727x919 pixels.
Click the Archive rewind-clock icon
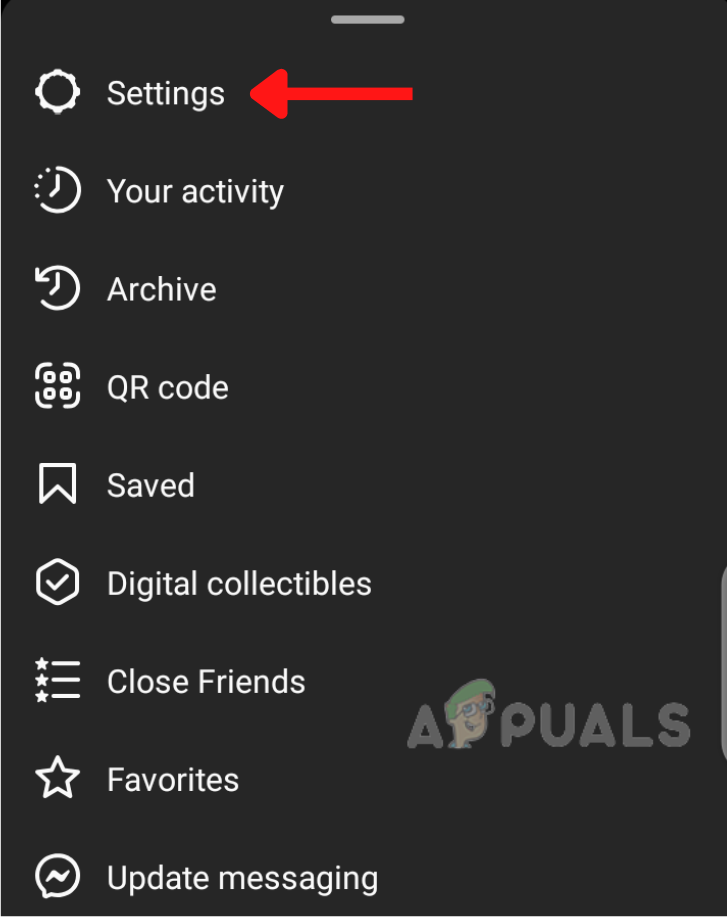[x=57, y=288]
